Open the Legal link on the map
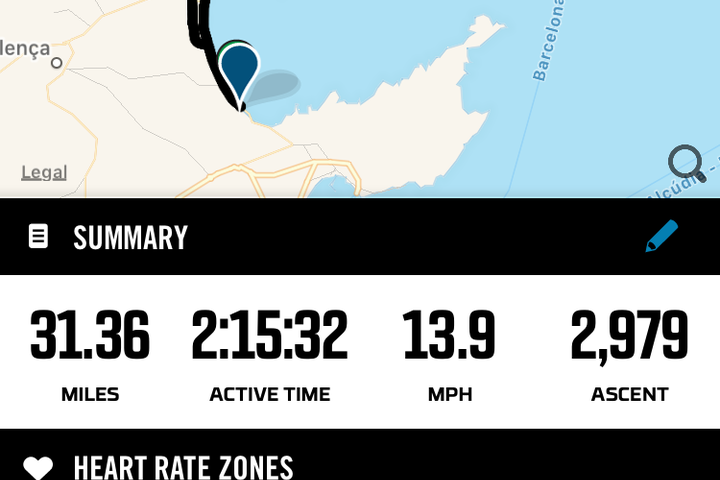The image size is (720, 480). coord(44,172)
